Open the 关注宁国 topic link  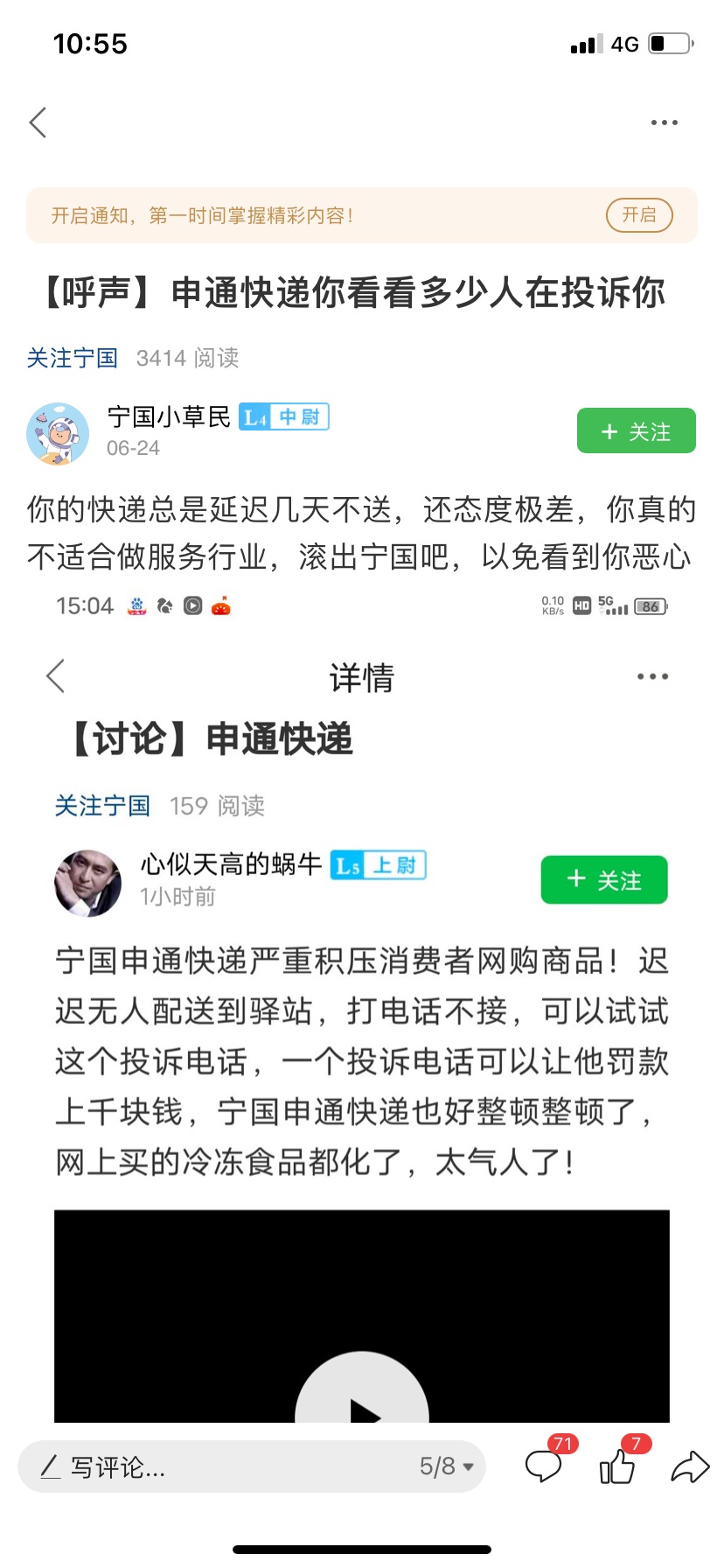click(72, 358)
